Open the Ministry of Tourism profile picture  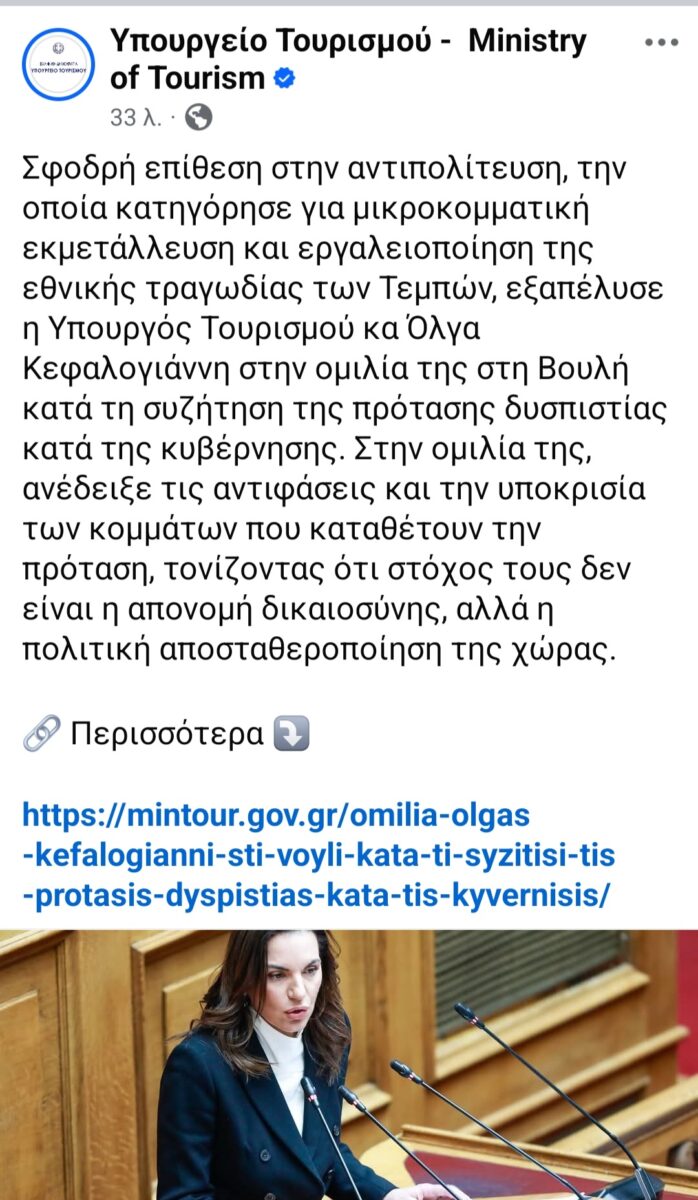(58, 63)
